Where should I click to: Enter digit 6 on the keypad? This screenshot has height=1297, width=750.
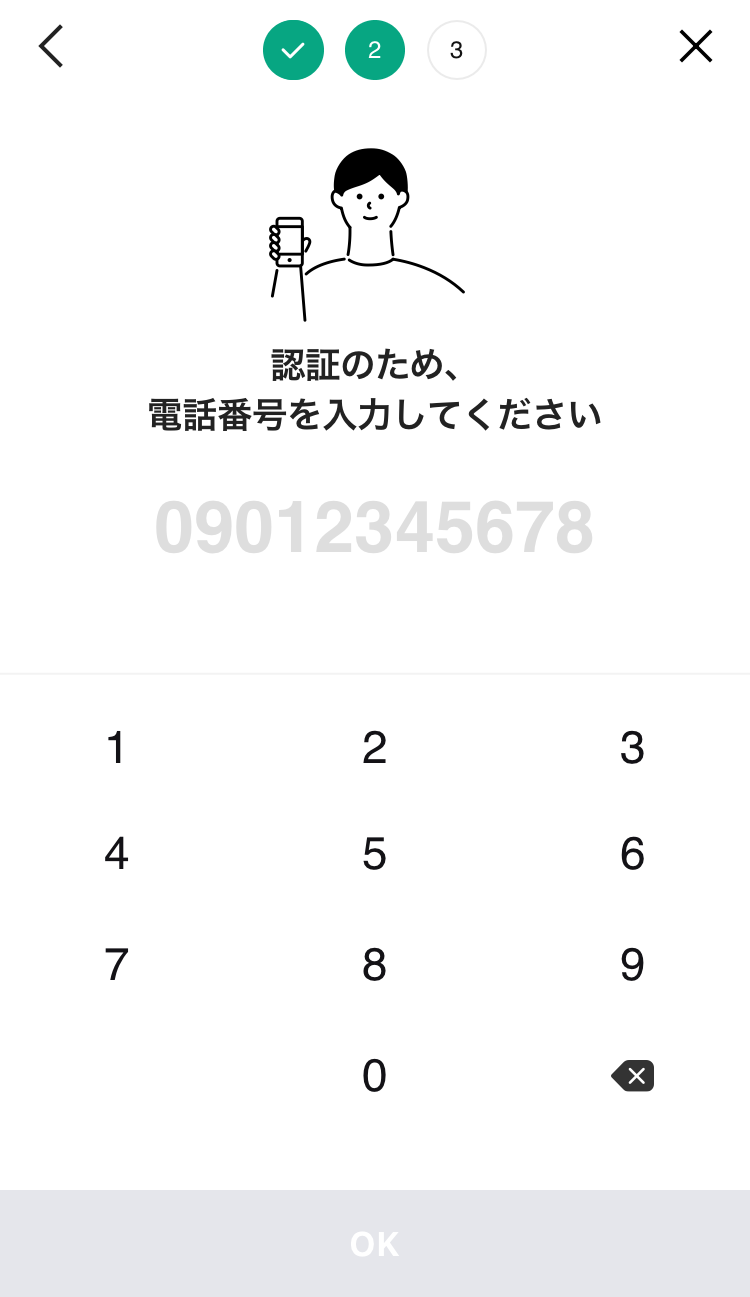tap(632, 855)
